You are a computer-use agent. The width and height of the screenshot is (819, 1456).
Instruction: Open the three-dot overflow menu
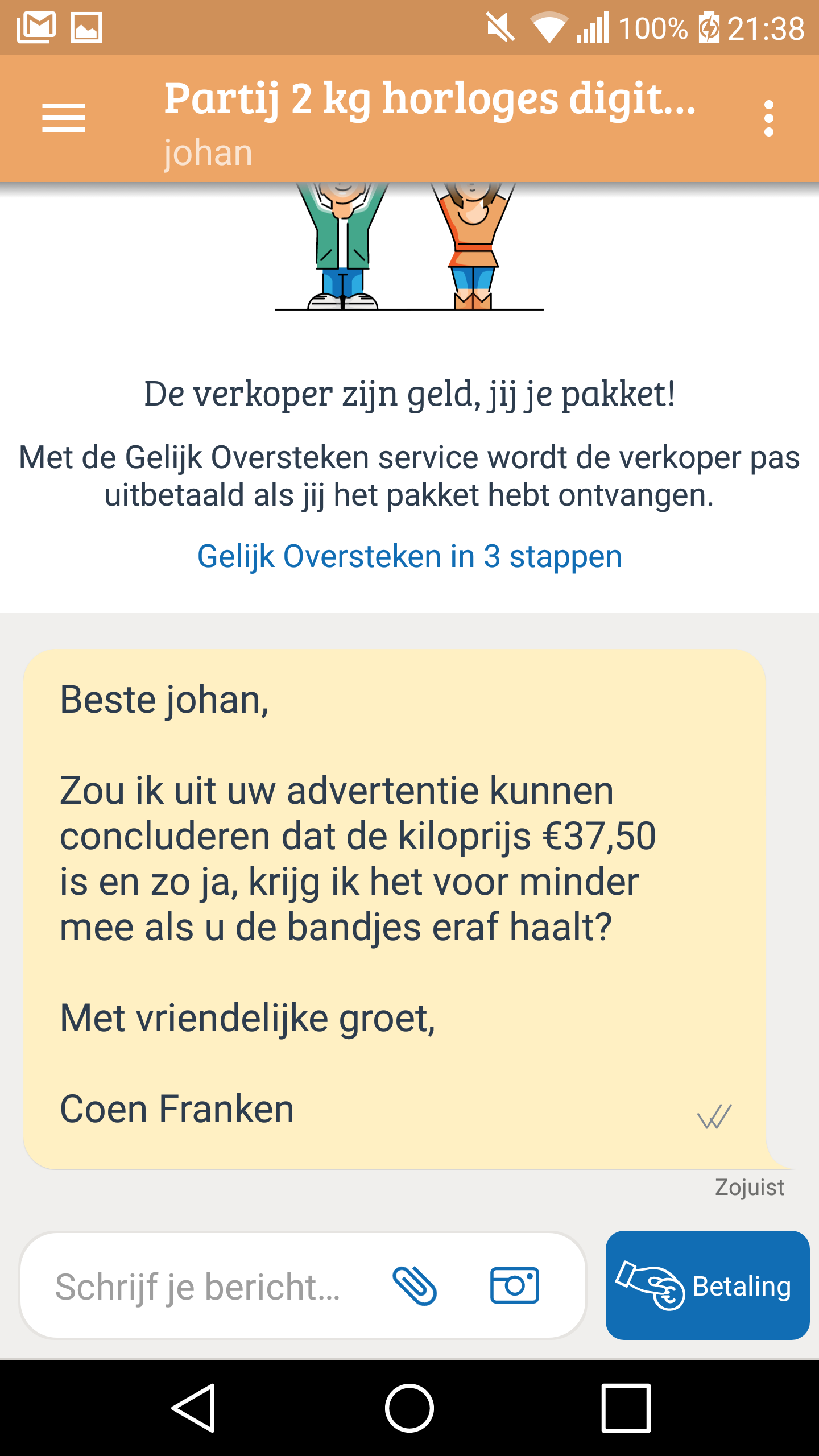tap(769, 118)
